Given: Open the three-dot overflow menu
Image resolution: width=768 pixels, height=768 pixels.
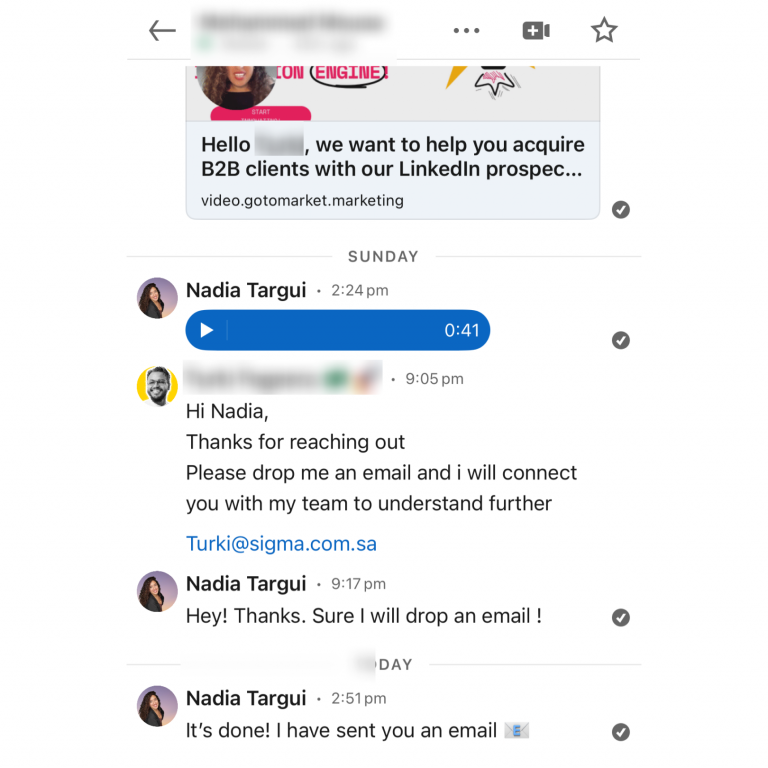Looking at the screenshot, I should coord(466,31).
